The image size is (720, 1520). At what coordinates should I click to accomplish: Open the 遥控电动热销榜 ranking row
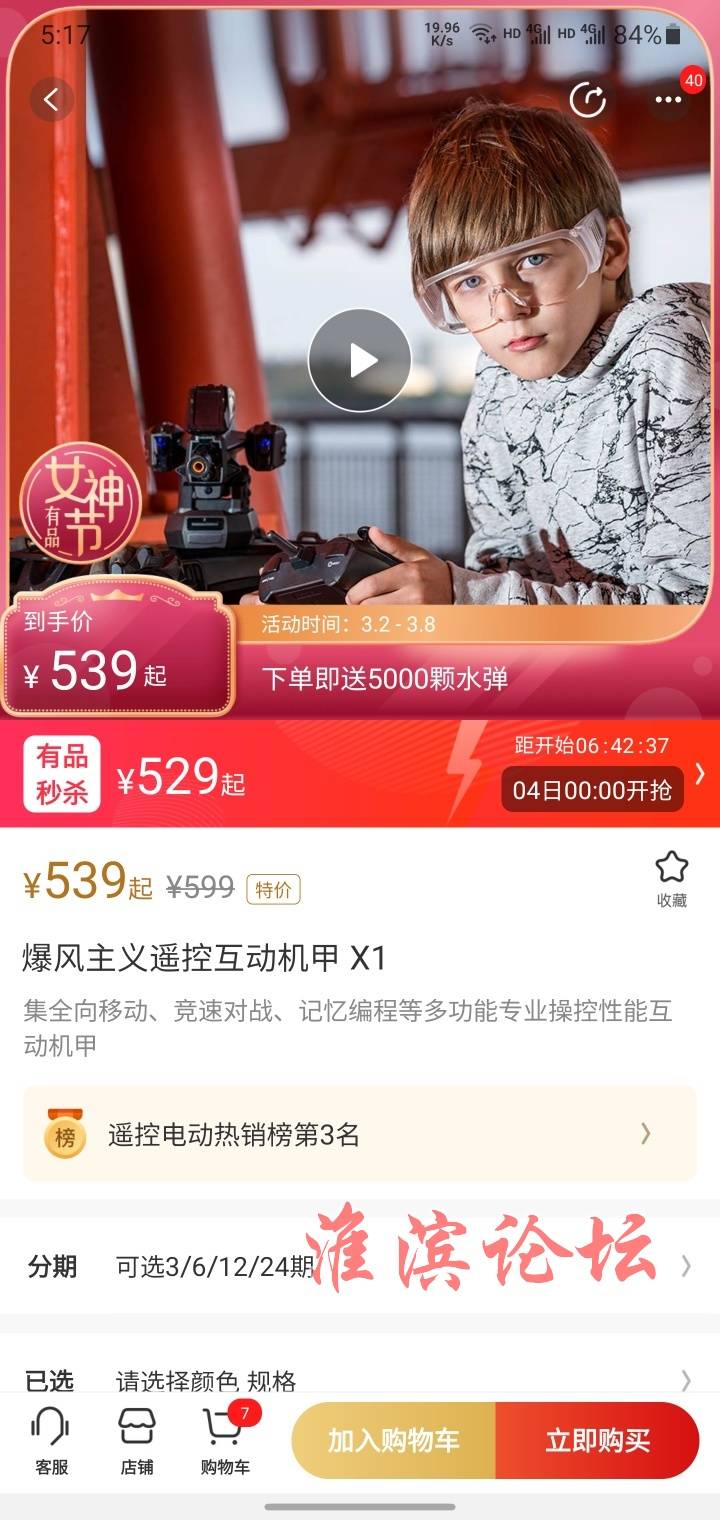point(360,1134)
